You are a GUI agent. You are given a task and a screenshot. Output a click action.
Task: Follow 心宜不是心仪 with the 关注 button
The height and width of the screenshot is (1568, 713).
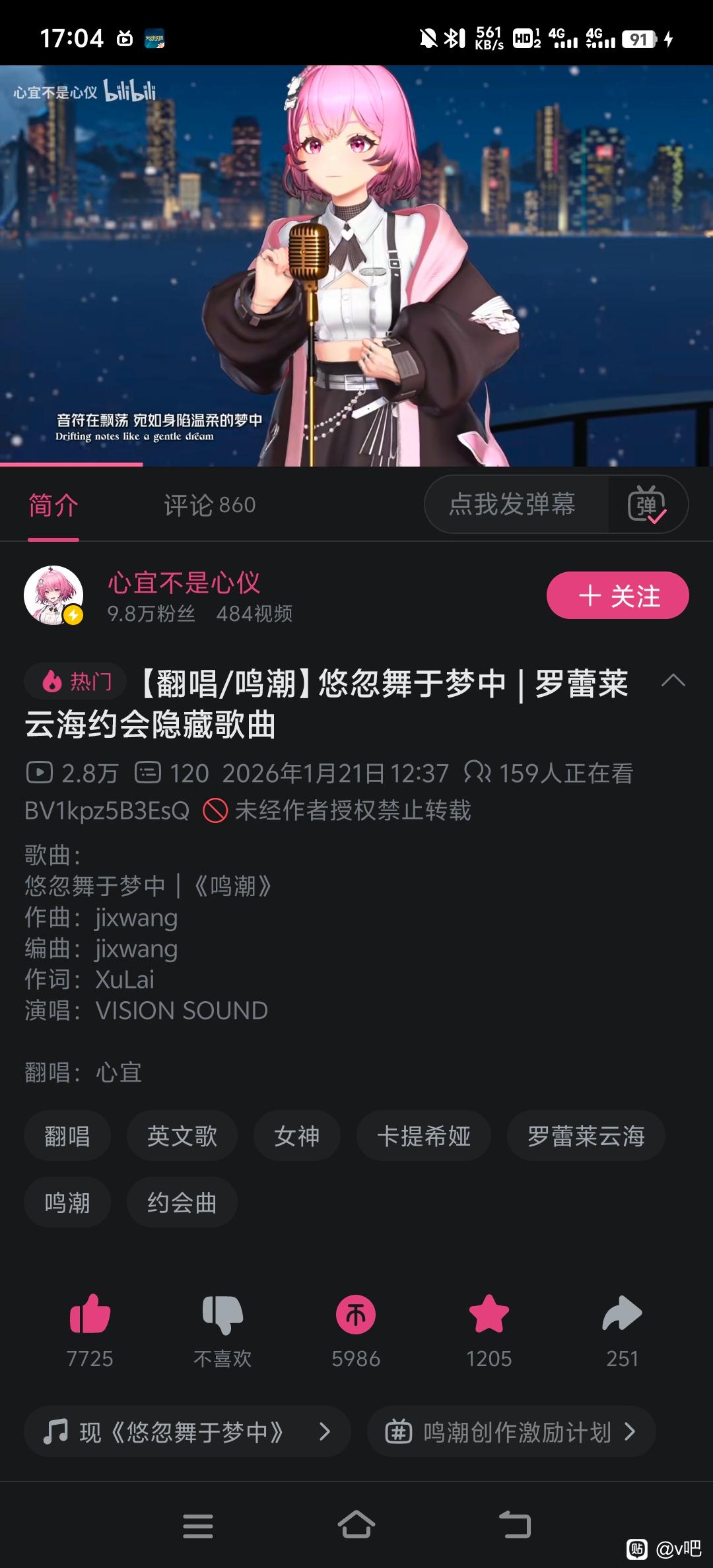click(617, 595)
